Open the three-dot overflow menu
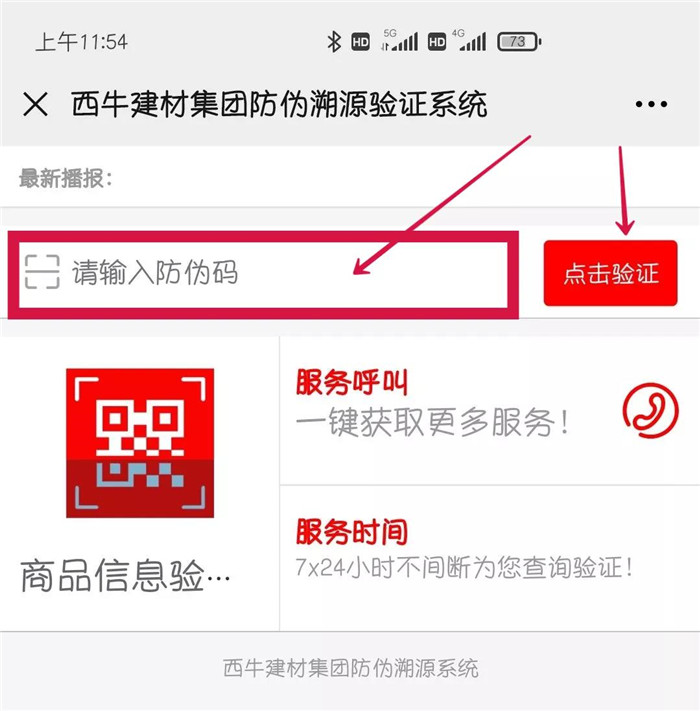700x711 pixels. [650, 104]
